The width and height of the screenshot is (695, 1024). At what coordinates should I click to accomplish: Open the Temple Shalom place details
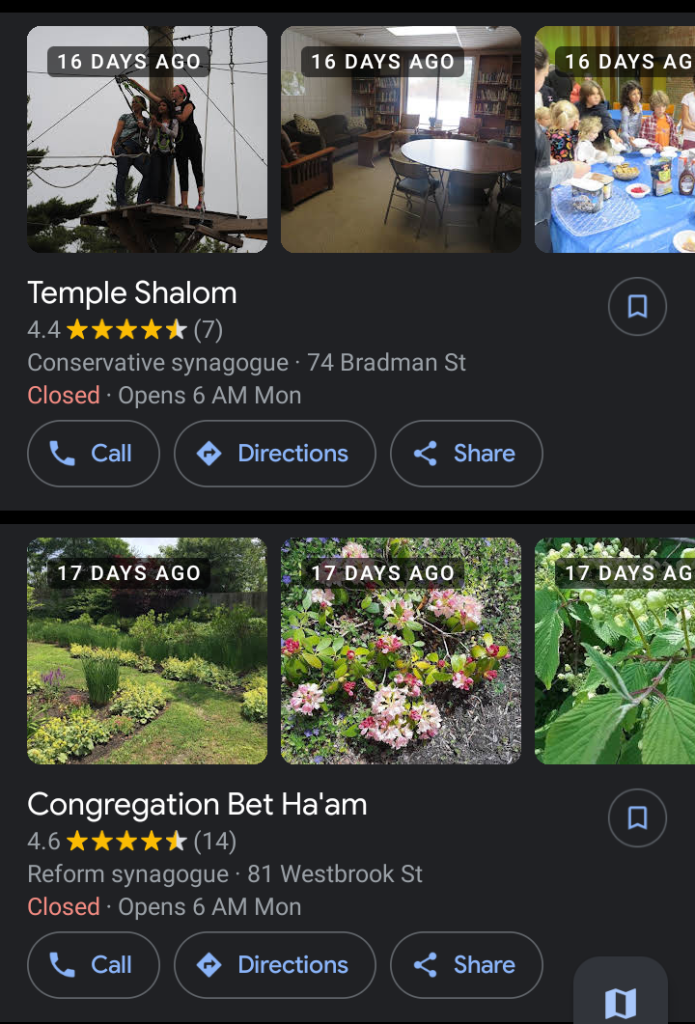click(132, 294)
